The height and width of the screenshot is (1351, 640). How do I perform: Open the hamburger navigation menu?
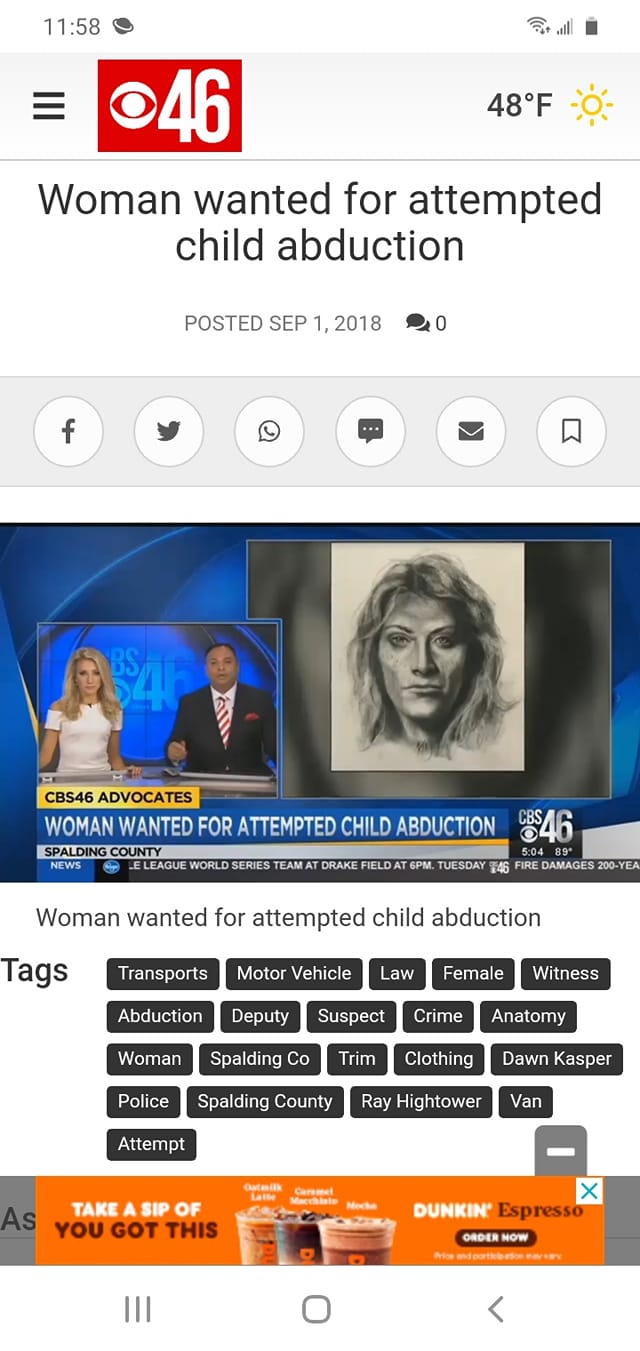48,106
